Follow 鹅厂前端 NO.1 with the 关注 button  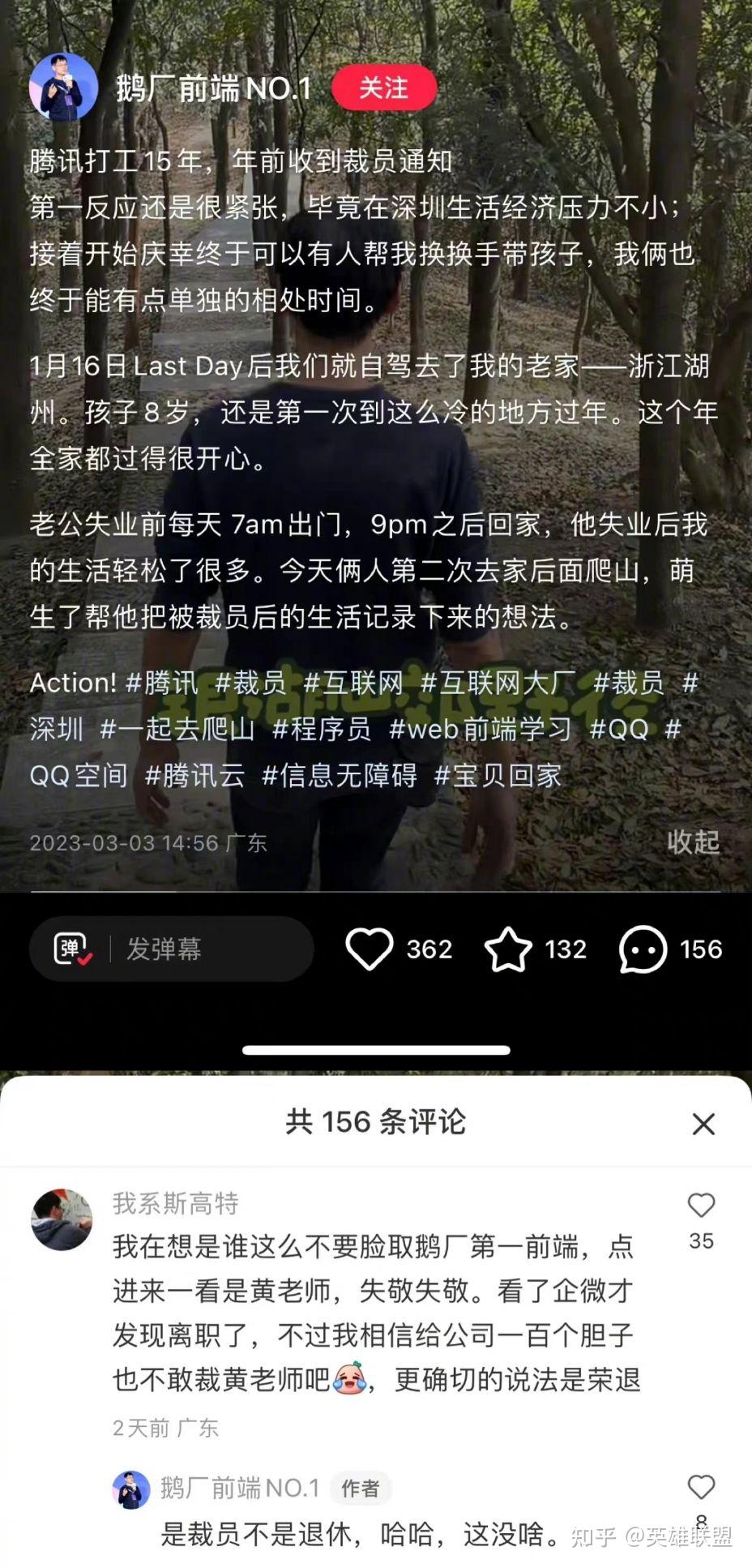(x=384, y=89)
